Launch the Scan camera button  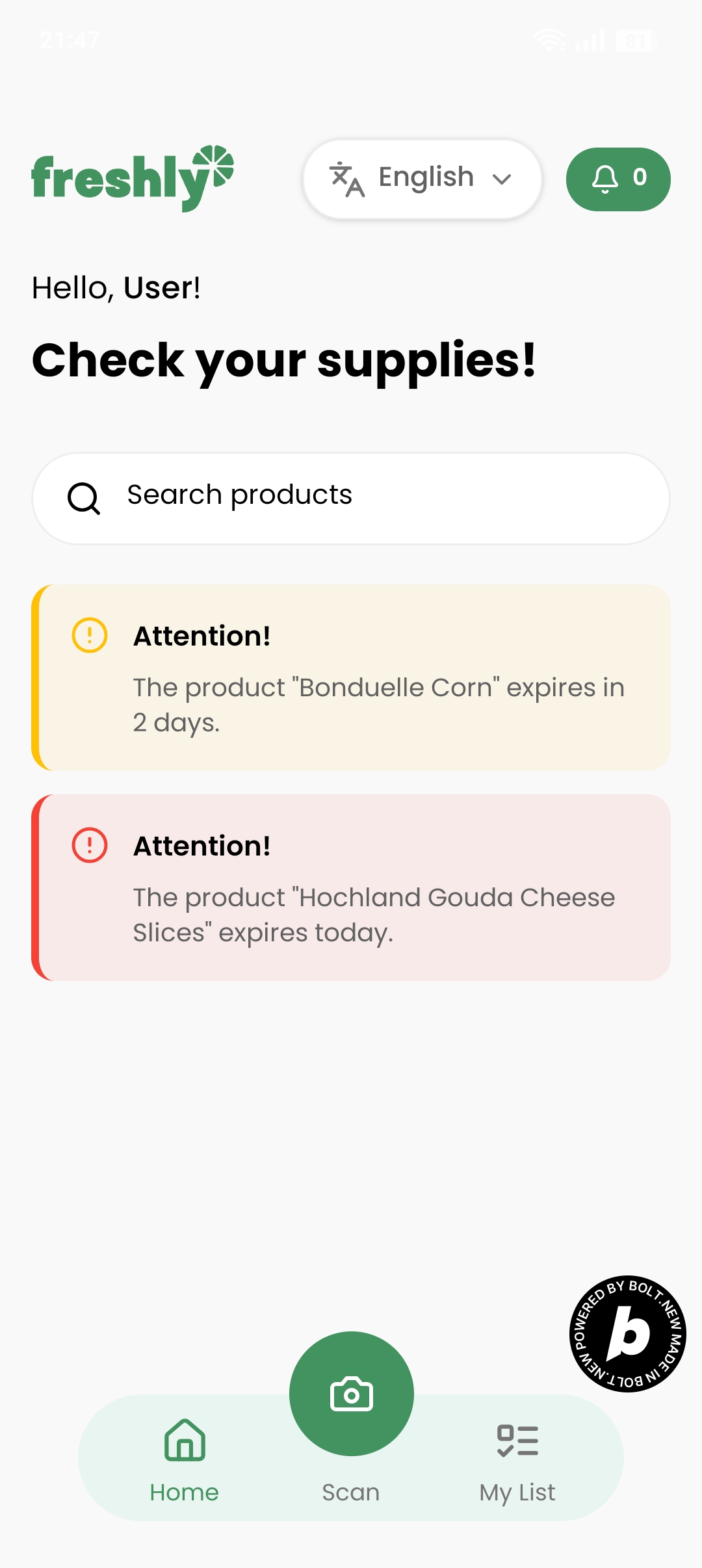[351, 1394]
